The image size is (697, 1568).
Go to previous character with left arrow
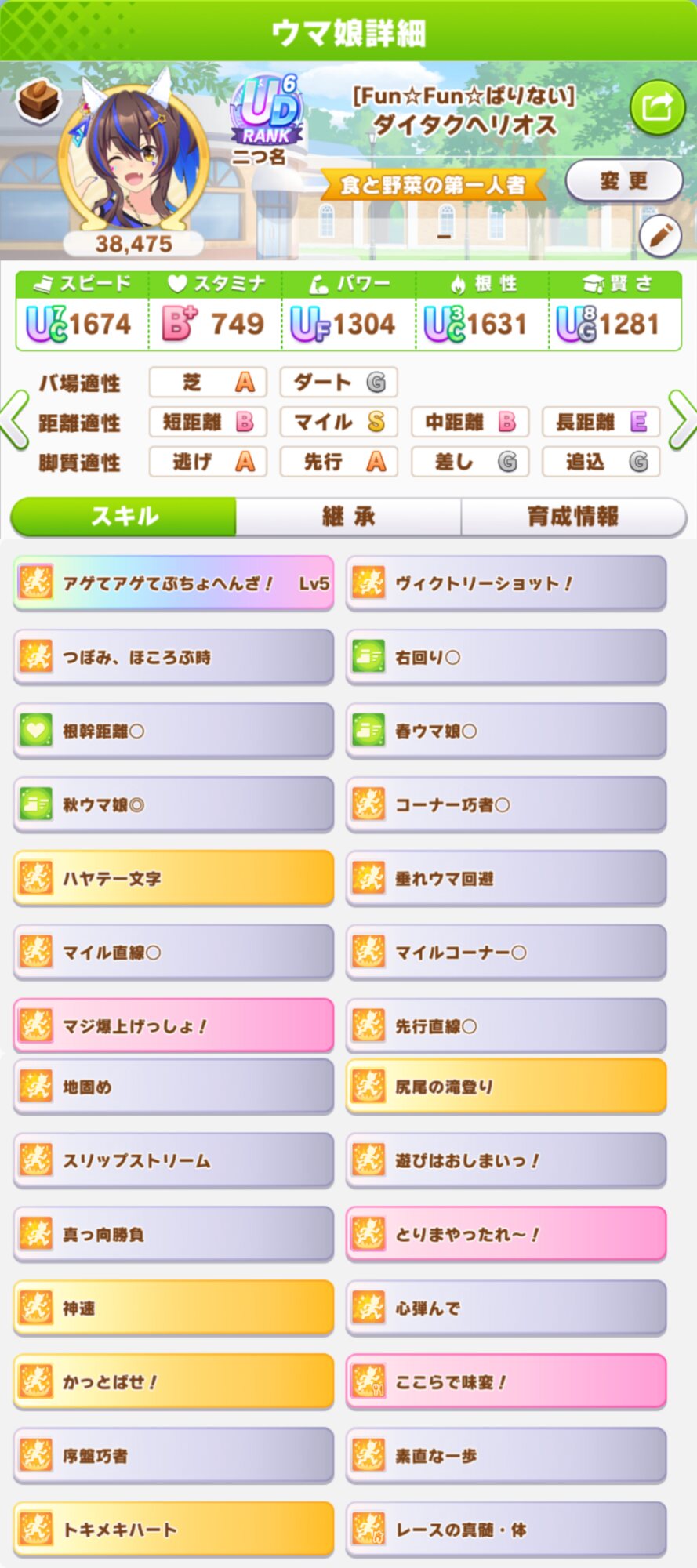(x=16, y=421)
